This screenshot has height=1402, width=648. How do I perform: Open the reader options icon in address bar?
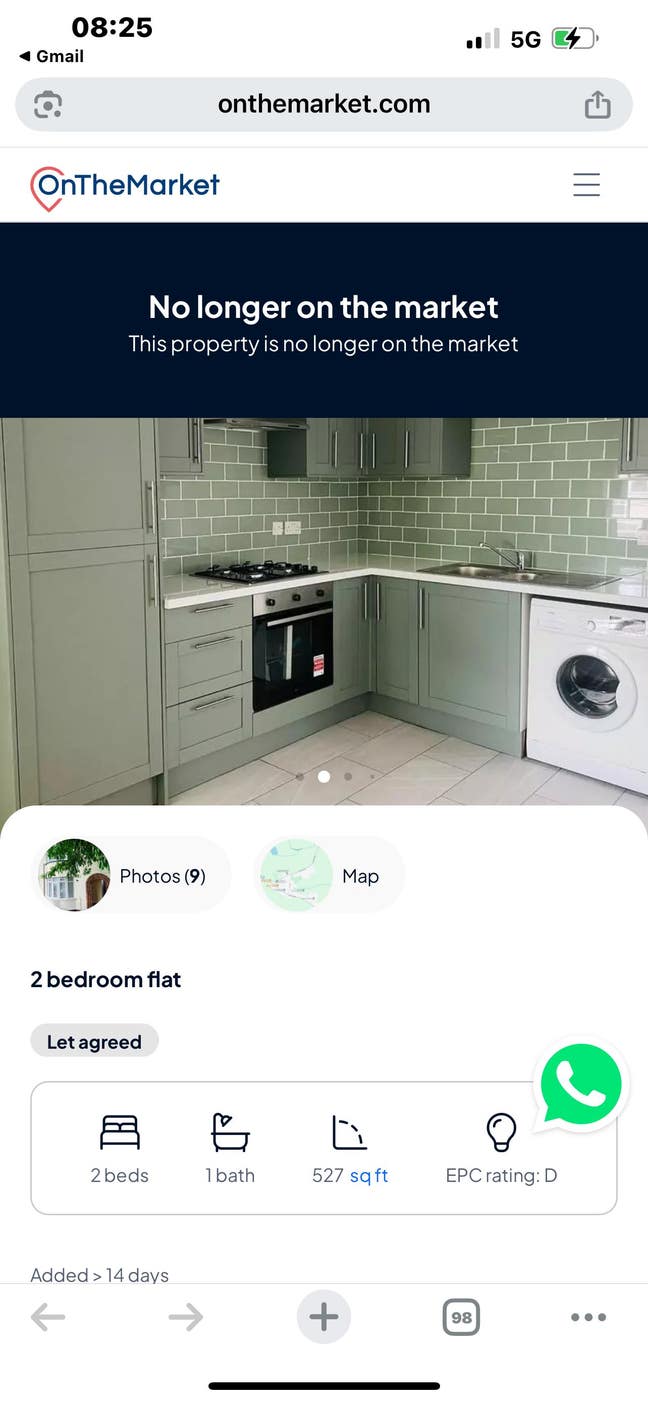point(48,104)
